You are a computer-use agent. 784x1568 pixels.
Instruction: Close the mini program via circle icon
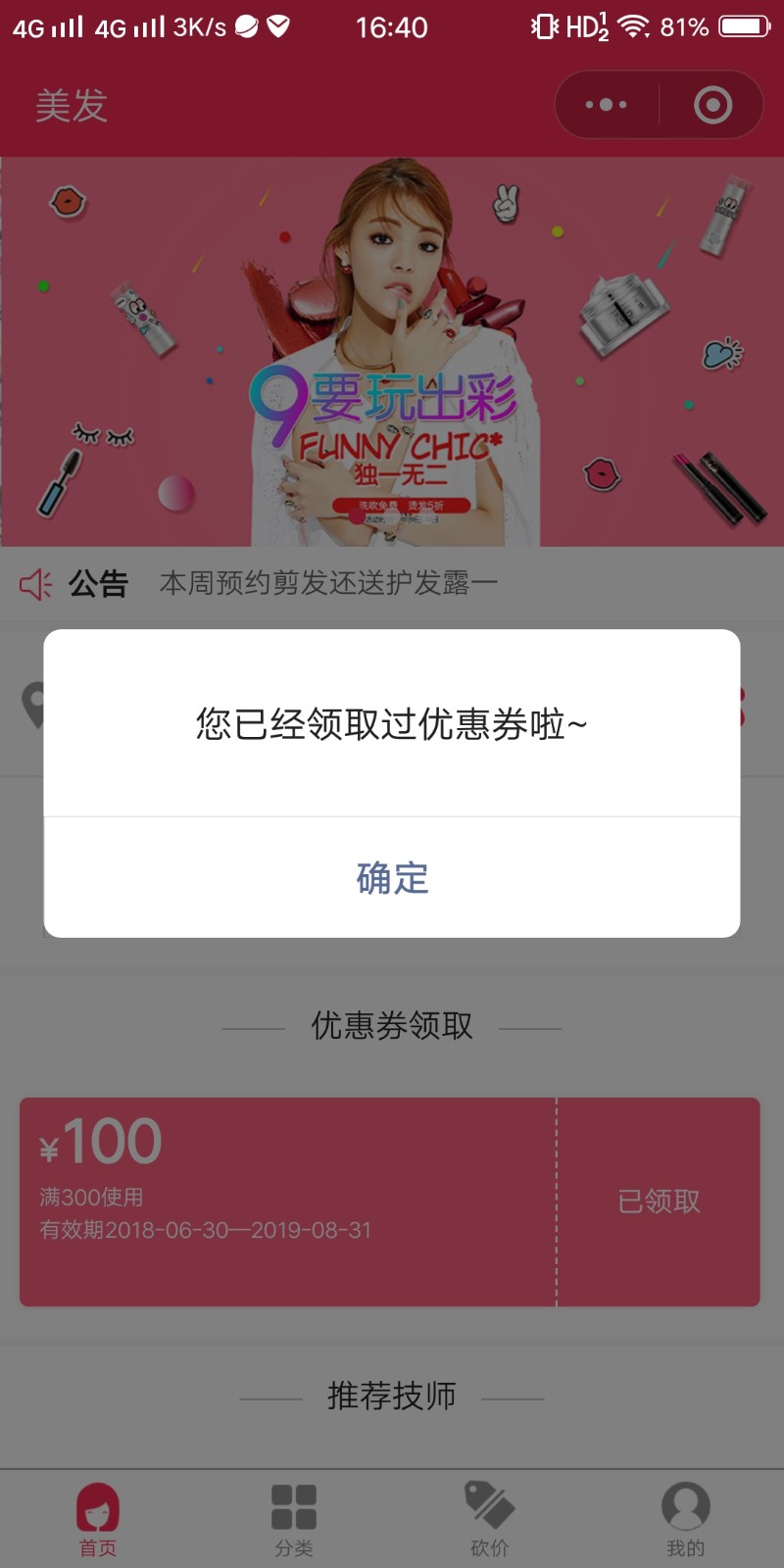click(x=712, y=105)
